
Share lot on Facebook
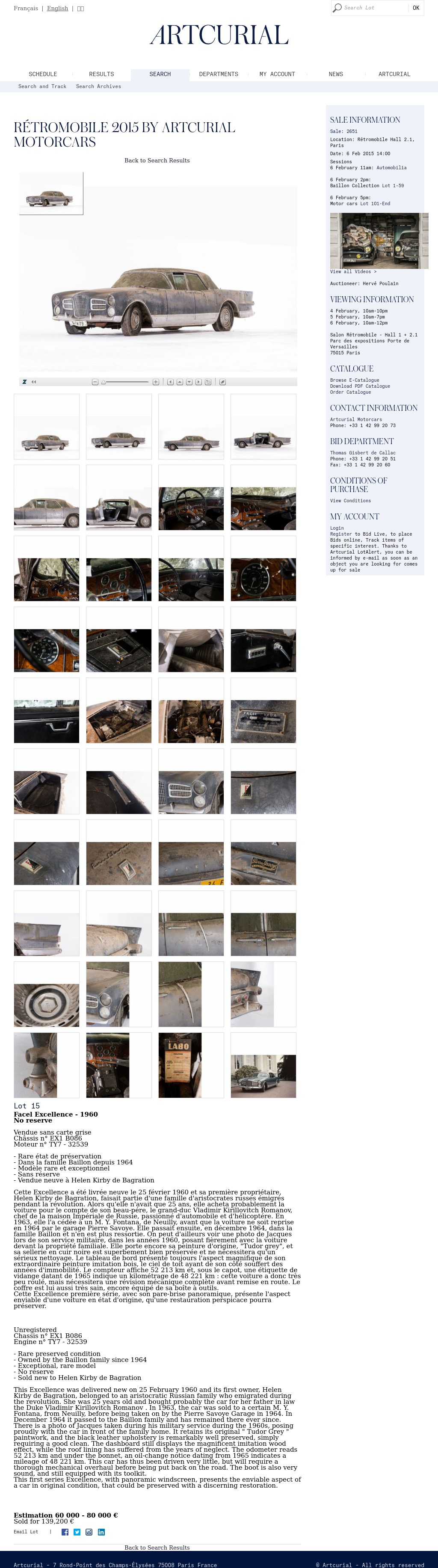click(65, 1532)
